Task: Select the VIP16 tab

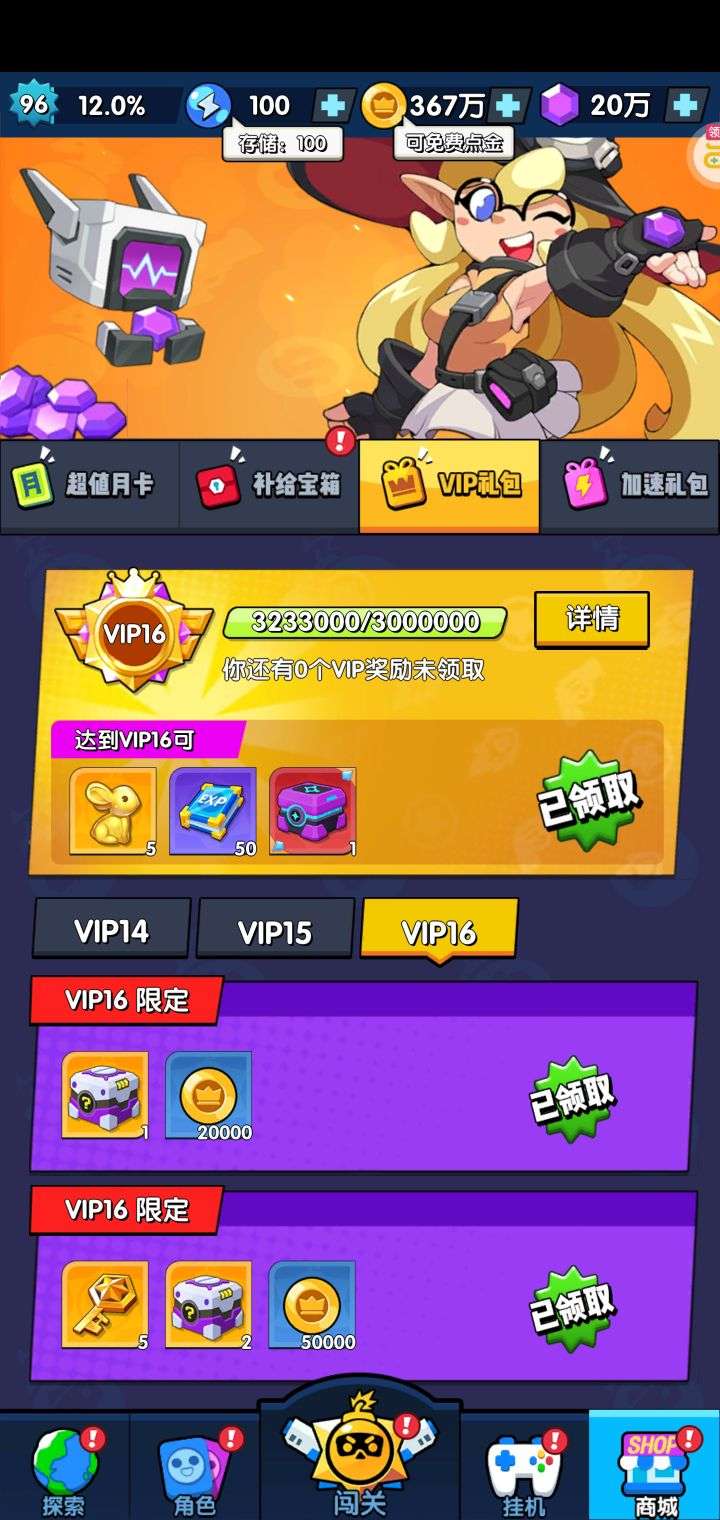Action: pos(439,931)
